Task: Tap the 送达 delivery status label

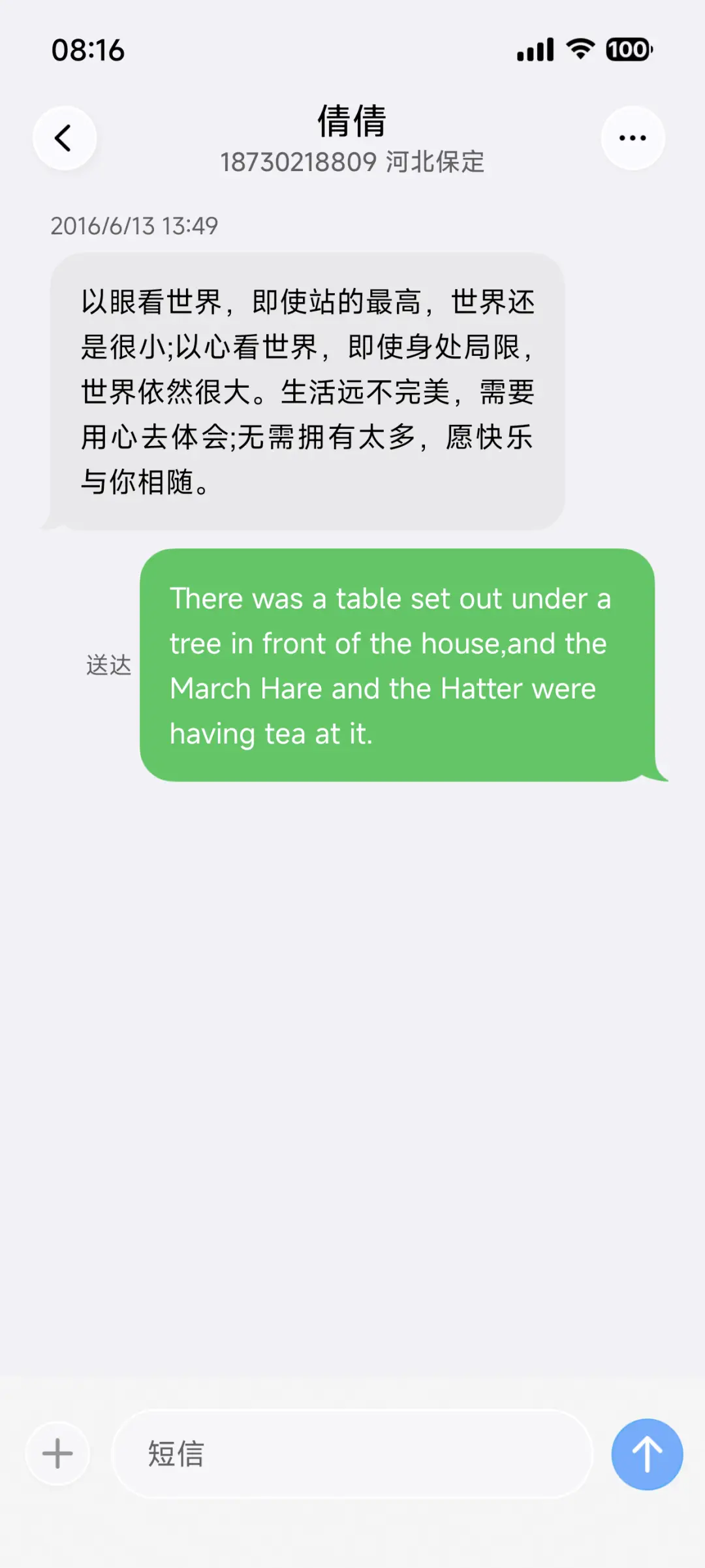Action: 108,666
